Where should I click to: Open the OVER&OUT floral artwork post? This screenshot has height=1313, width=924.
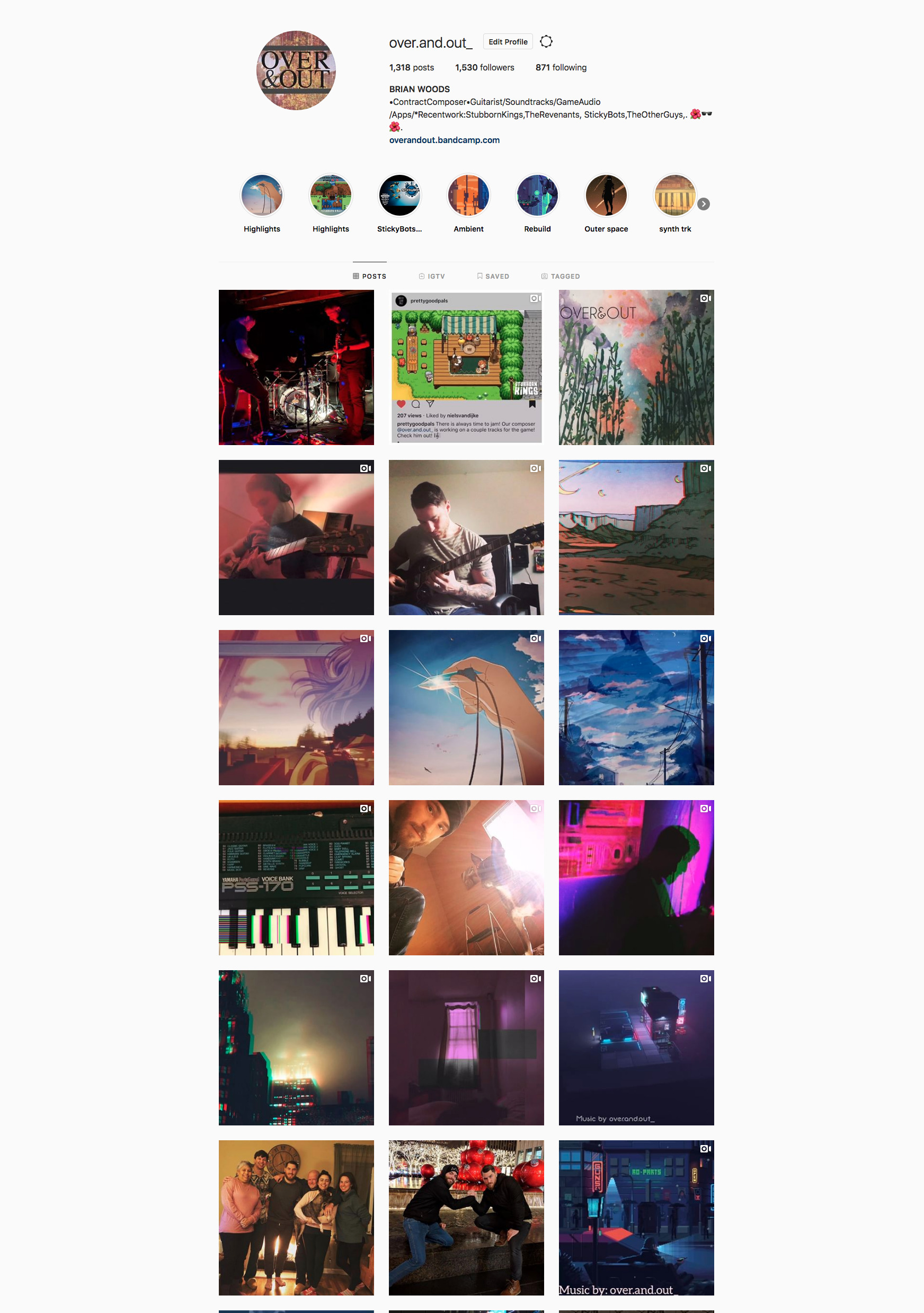click(x=636, y=367)
